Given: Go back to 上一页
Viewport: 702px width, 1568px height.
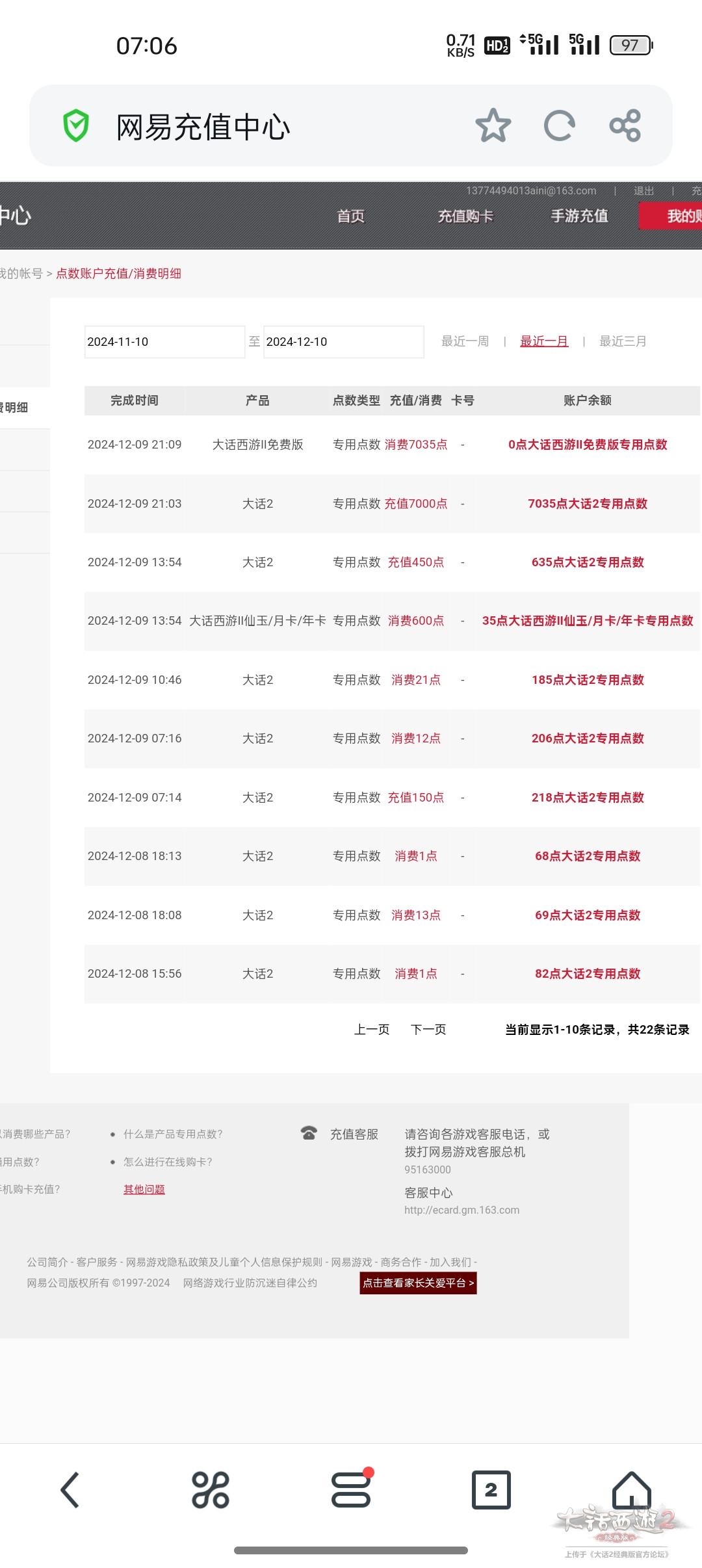Looking at the screenshot, I should click(372, 1029).
